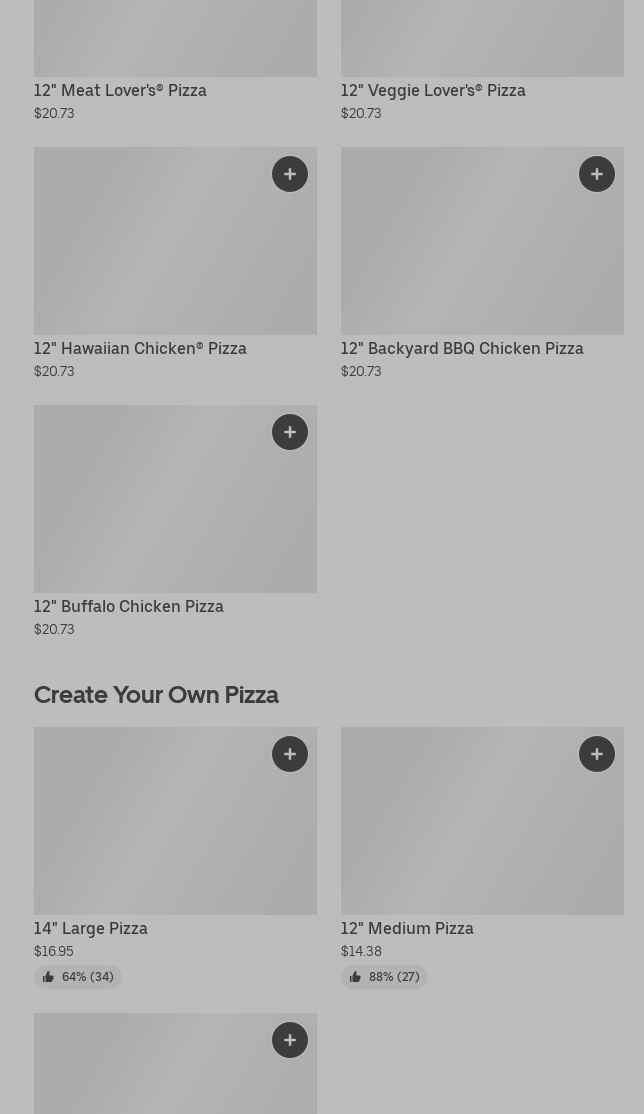Add 12" Medium Pizza to cart
This screenshot has width=644, height=1114.
click(597, 754)
